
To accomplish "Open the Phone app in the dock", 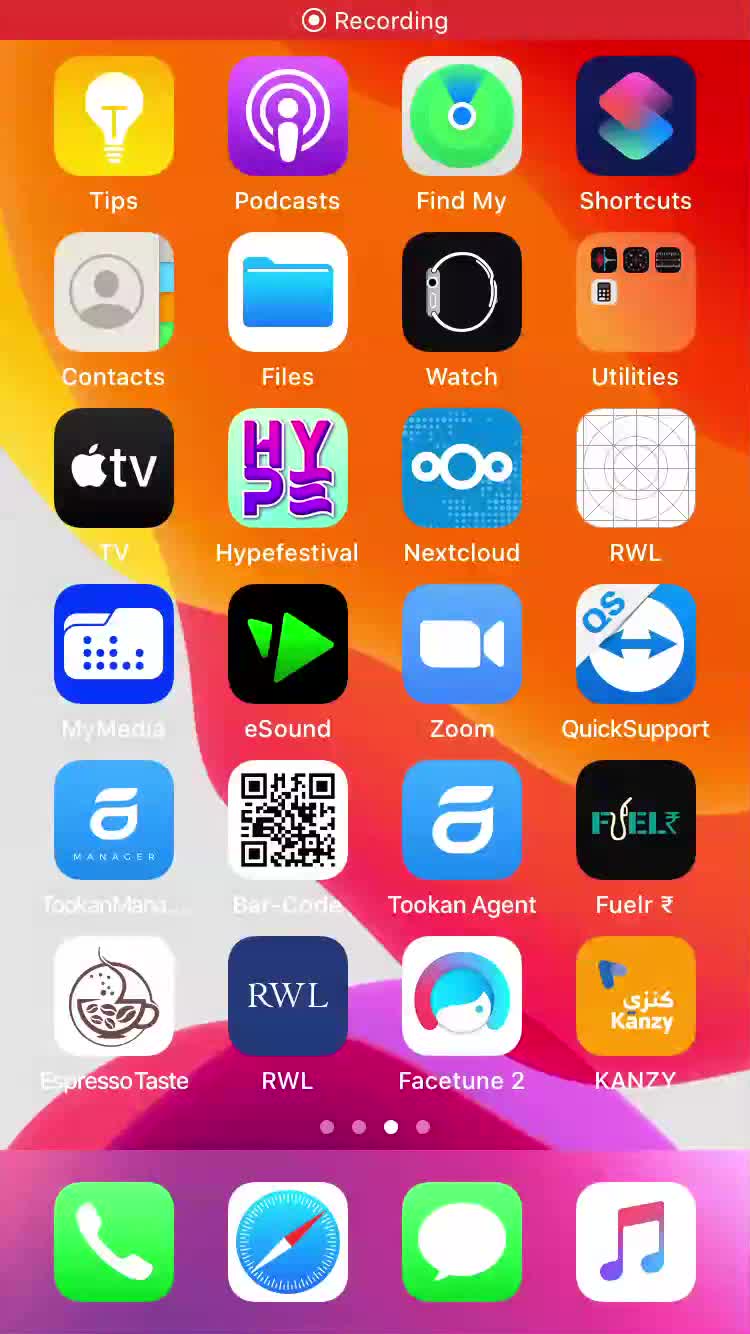I will pos(114,1242).
